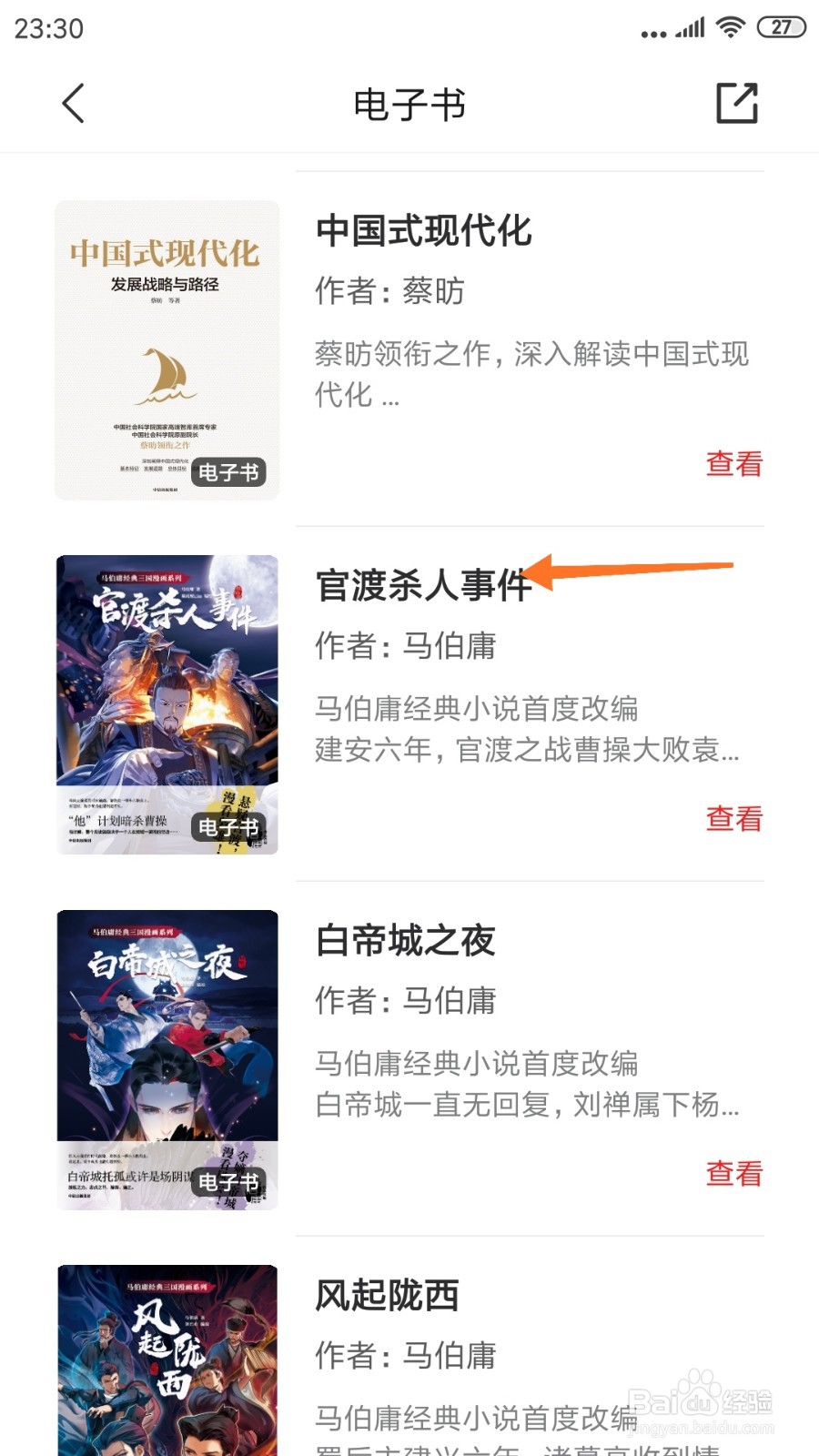Tap 查看 for 官渡杀人事件

pyautogui.click(x=732, y=818)
